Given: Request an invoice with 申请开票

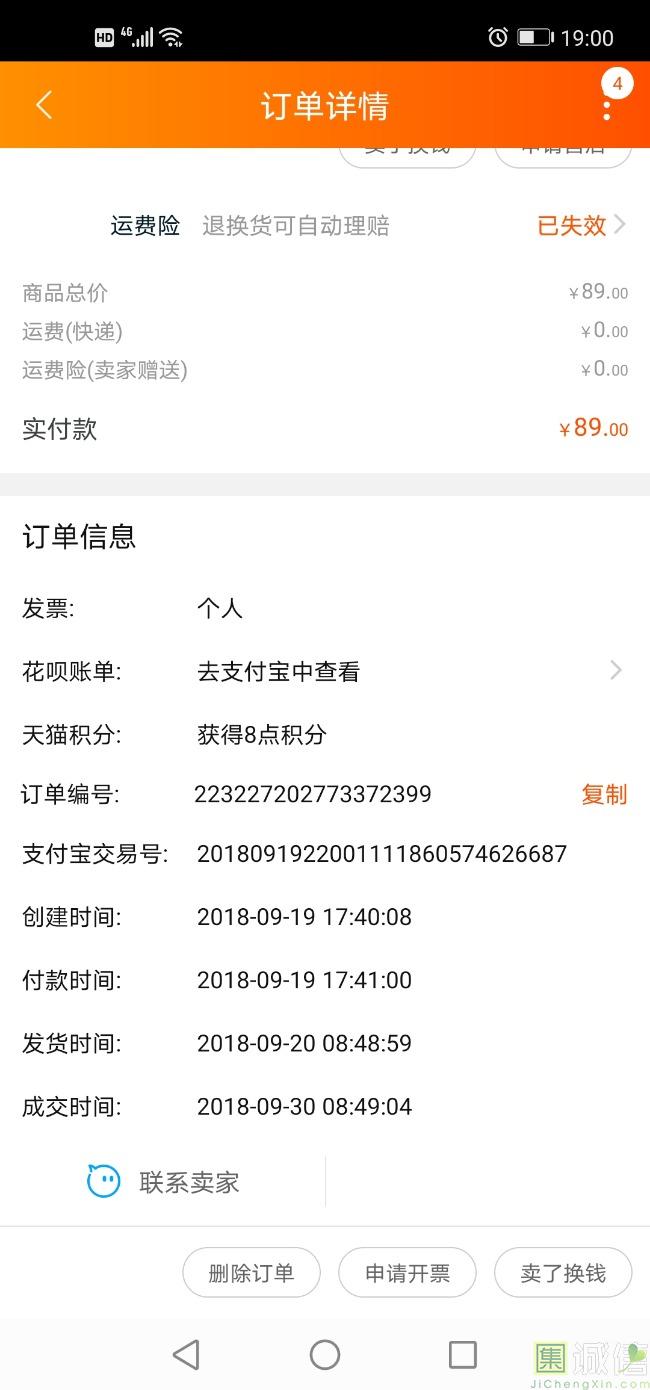Looking at the screenshot, I should pos(407,1273).
